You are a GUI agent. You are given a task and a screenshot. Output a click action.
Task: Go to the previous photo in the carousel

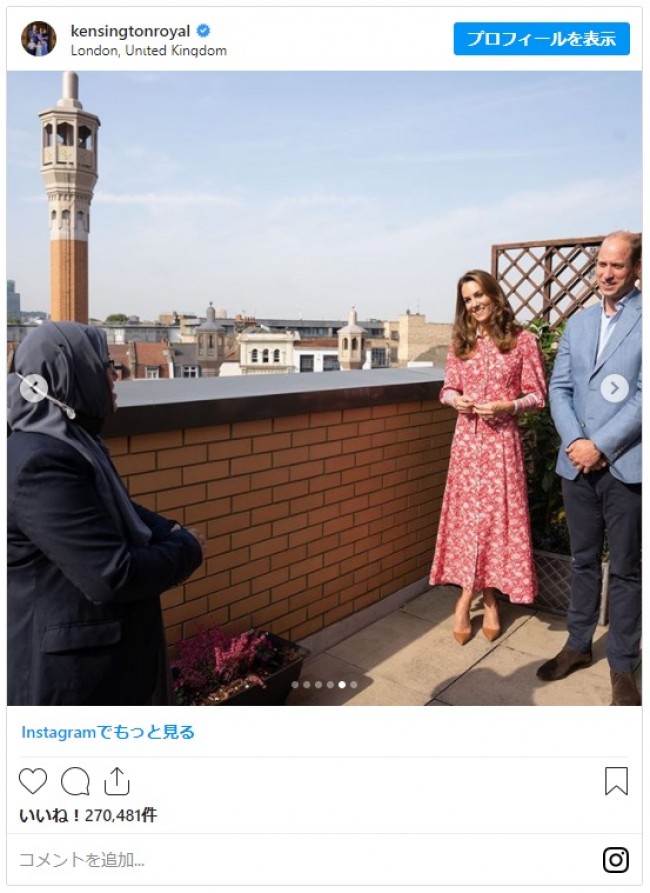point(34,388)
